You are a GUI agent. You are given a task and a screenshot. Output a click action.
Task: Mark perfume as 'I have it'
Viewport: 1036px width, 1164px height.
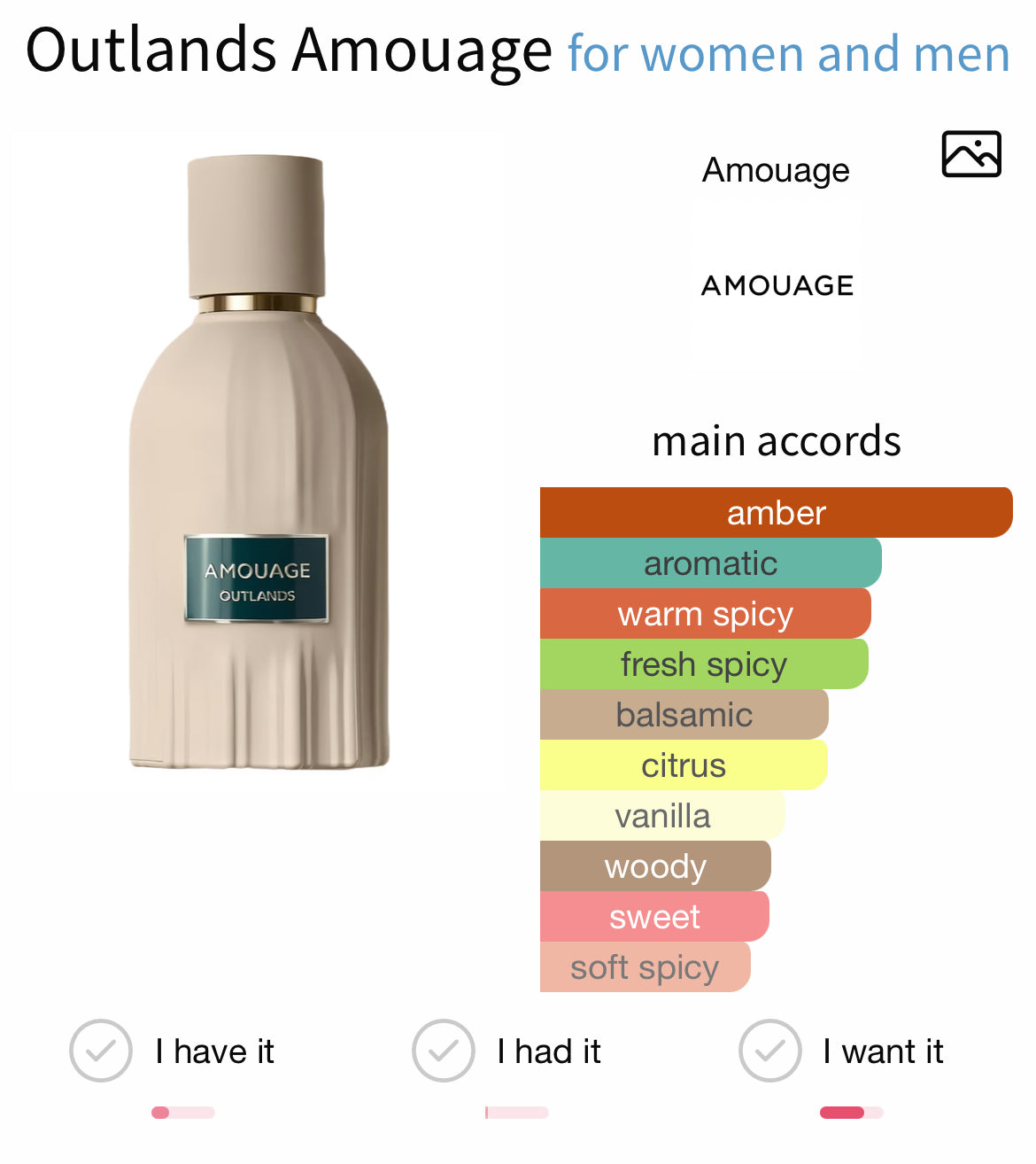101,1051
